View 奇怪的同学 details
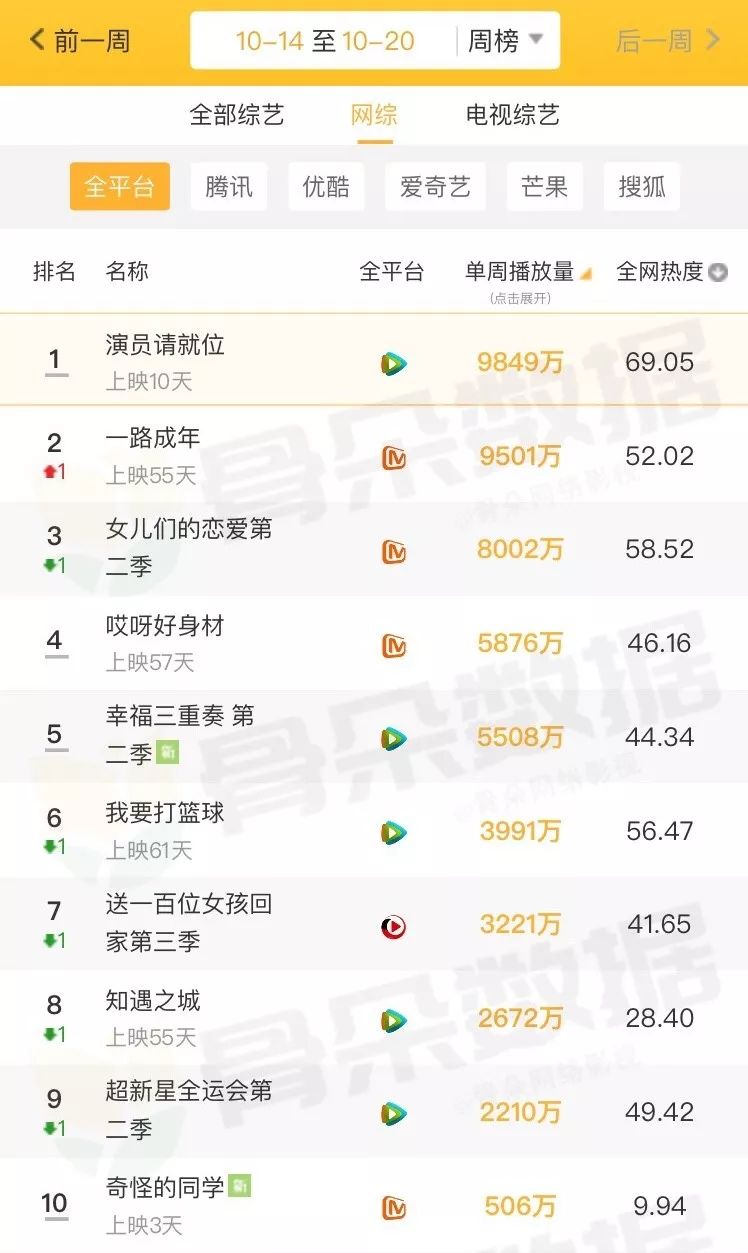748x1253 pixels. tap(165, 1188)
